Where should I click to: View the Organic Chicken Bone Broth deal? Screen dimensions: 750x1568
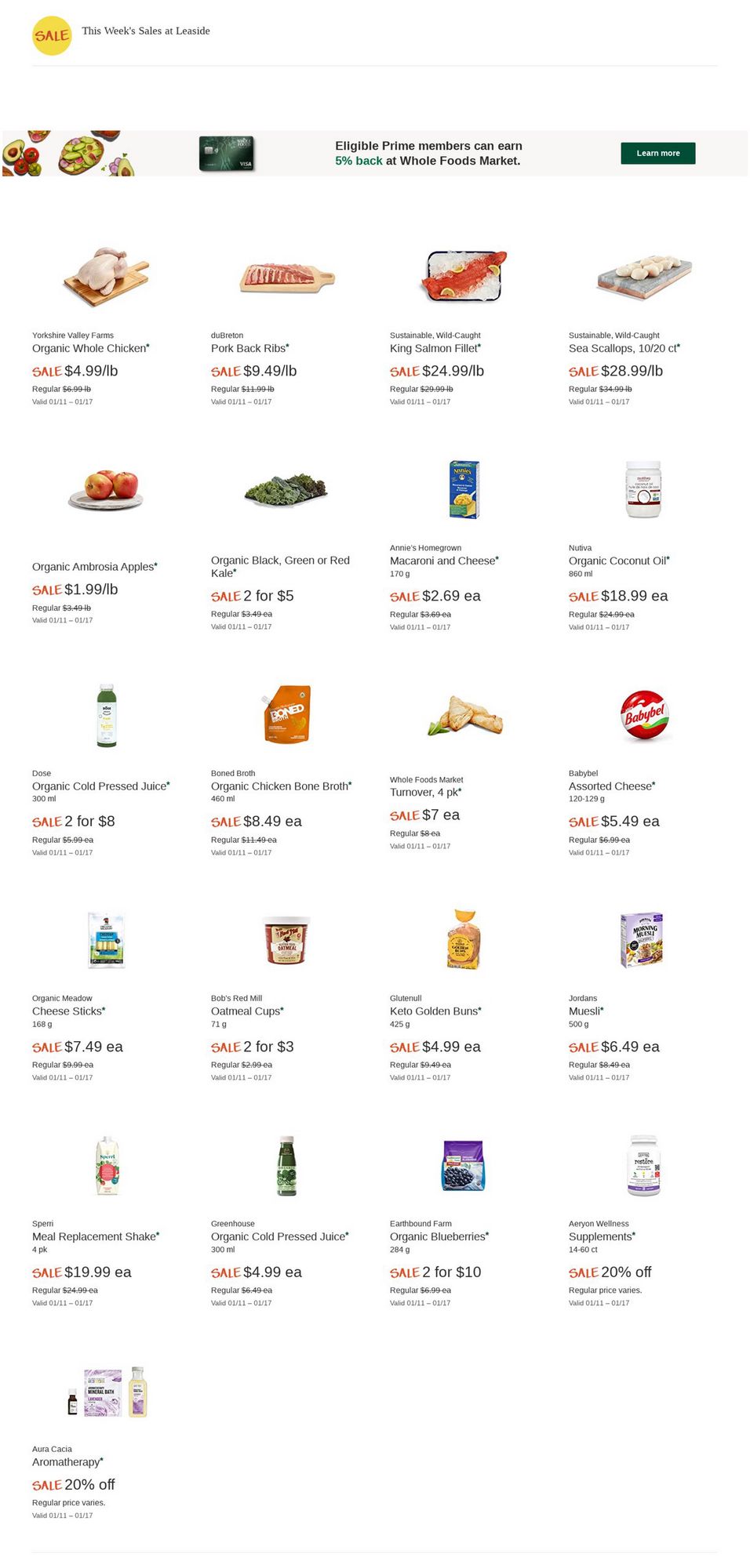279,786
